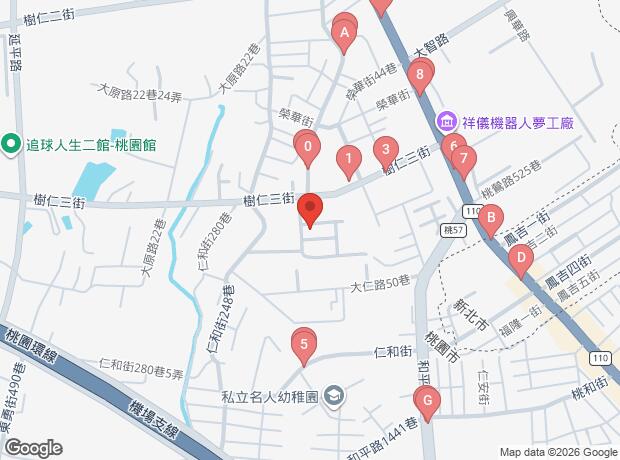Tap the red dot location pin
Image resolution: width=620 pixels, height=460 pixels.
pos(310,210)
